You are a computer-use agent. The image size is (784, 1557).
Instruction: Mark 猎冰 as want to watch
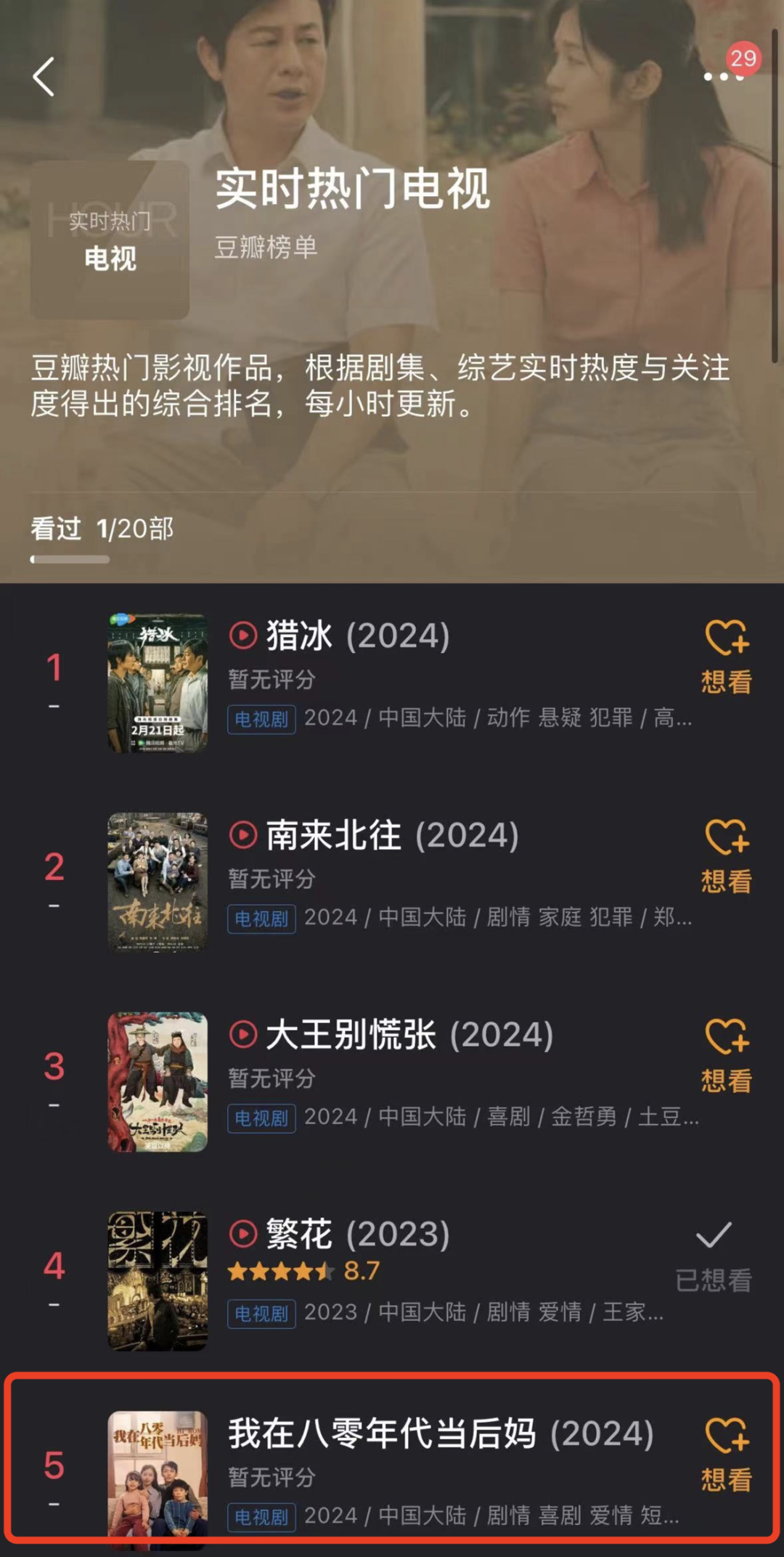[x=726, y=657]
